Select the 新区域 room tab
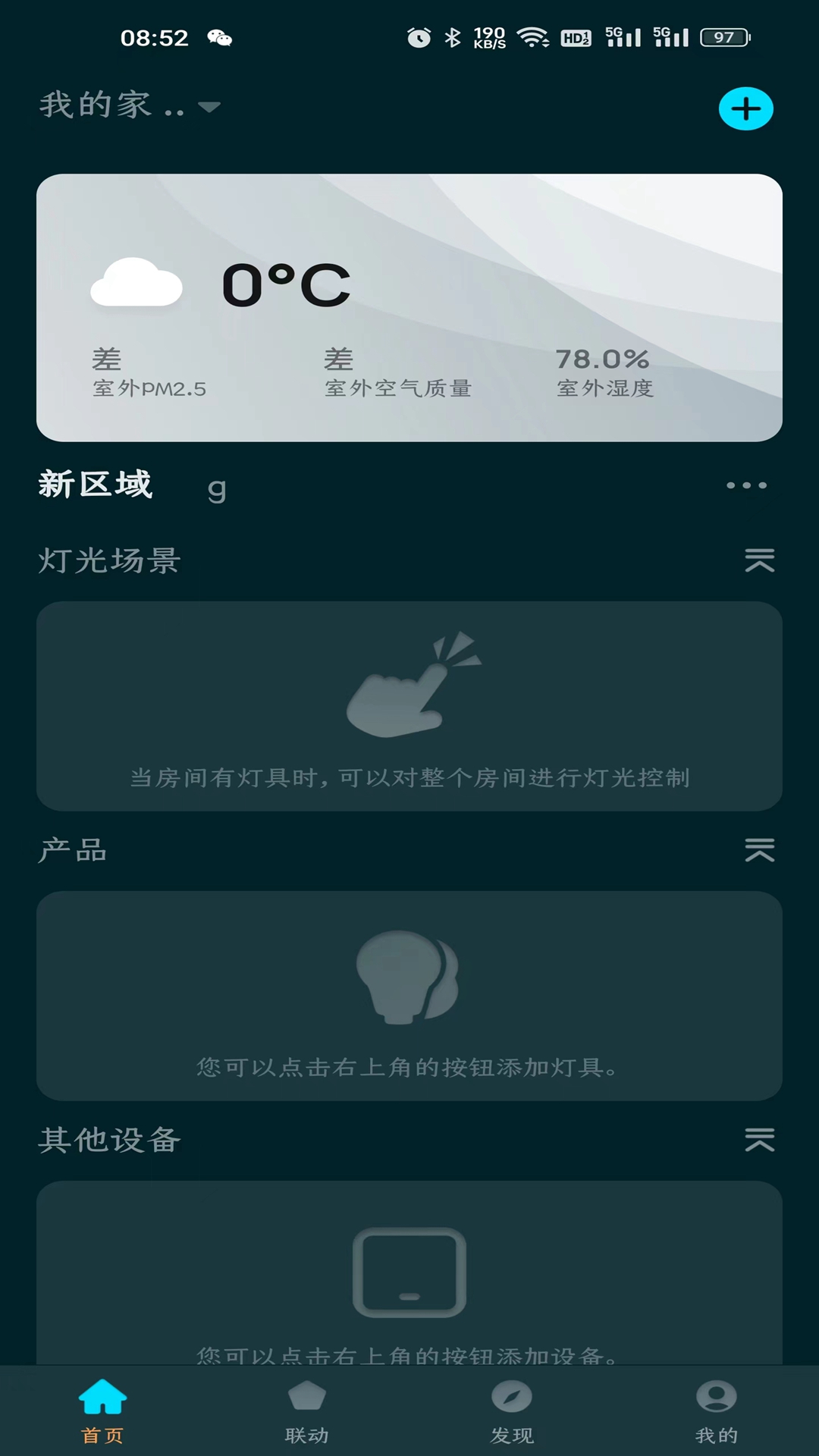The width and height of the screenshot is (819, 1456). [96, 485]
